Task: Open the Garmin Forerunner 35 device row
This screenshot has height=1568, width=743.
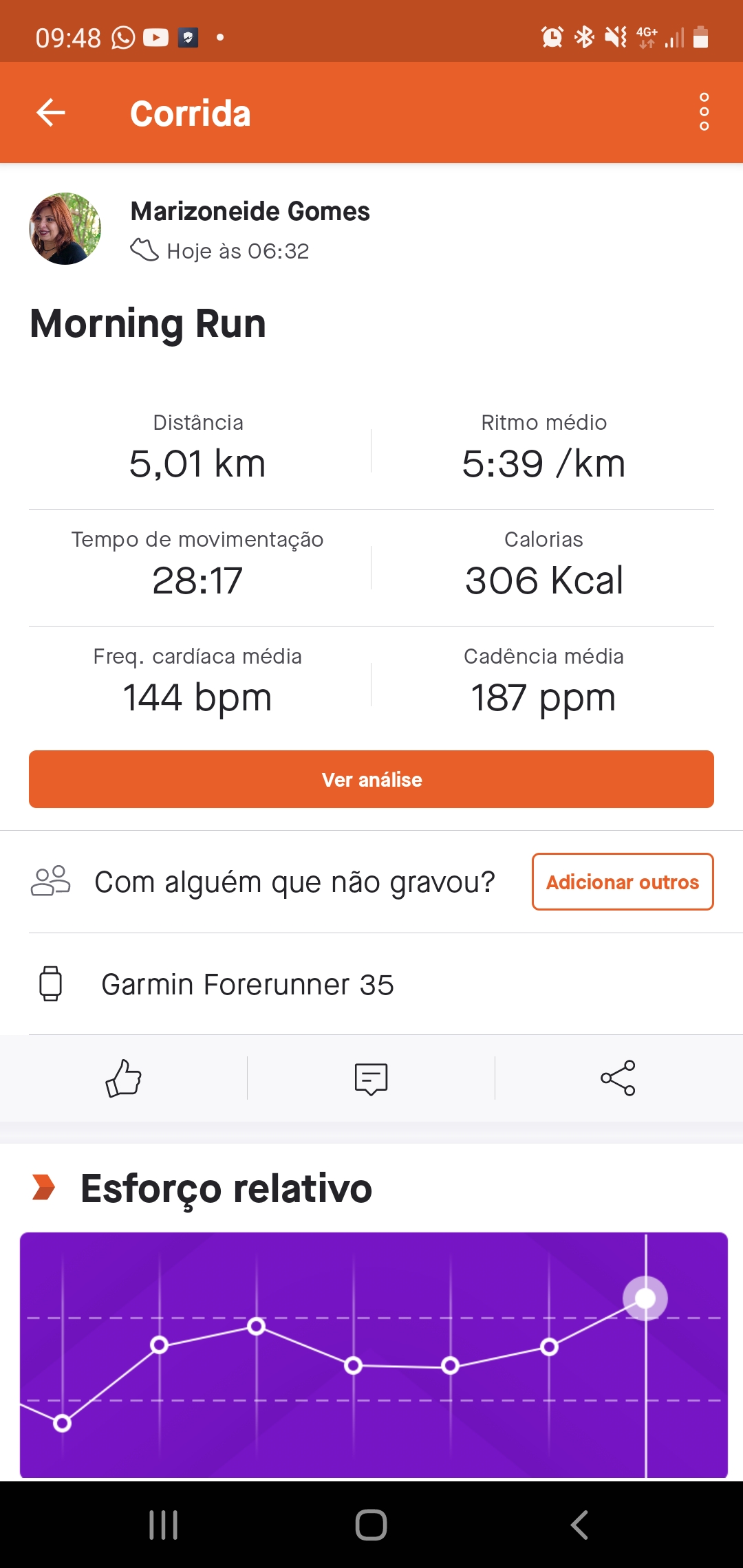Action: 371,984
